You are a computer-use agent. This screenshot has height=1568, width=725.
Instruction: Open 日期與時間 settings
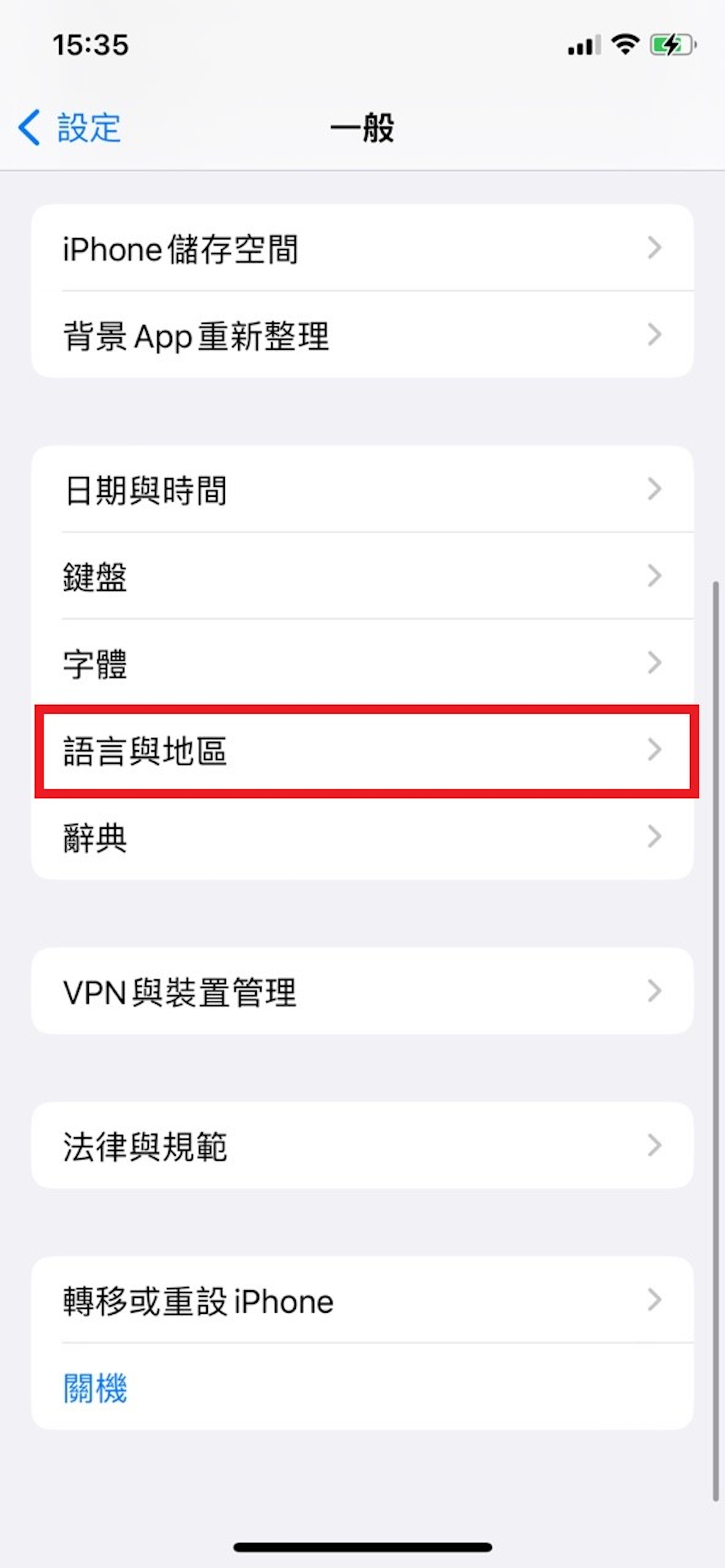[x=362, y=490]
